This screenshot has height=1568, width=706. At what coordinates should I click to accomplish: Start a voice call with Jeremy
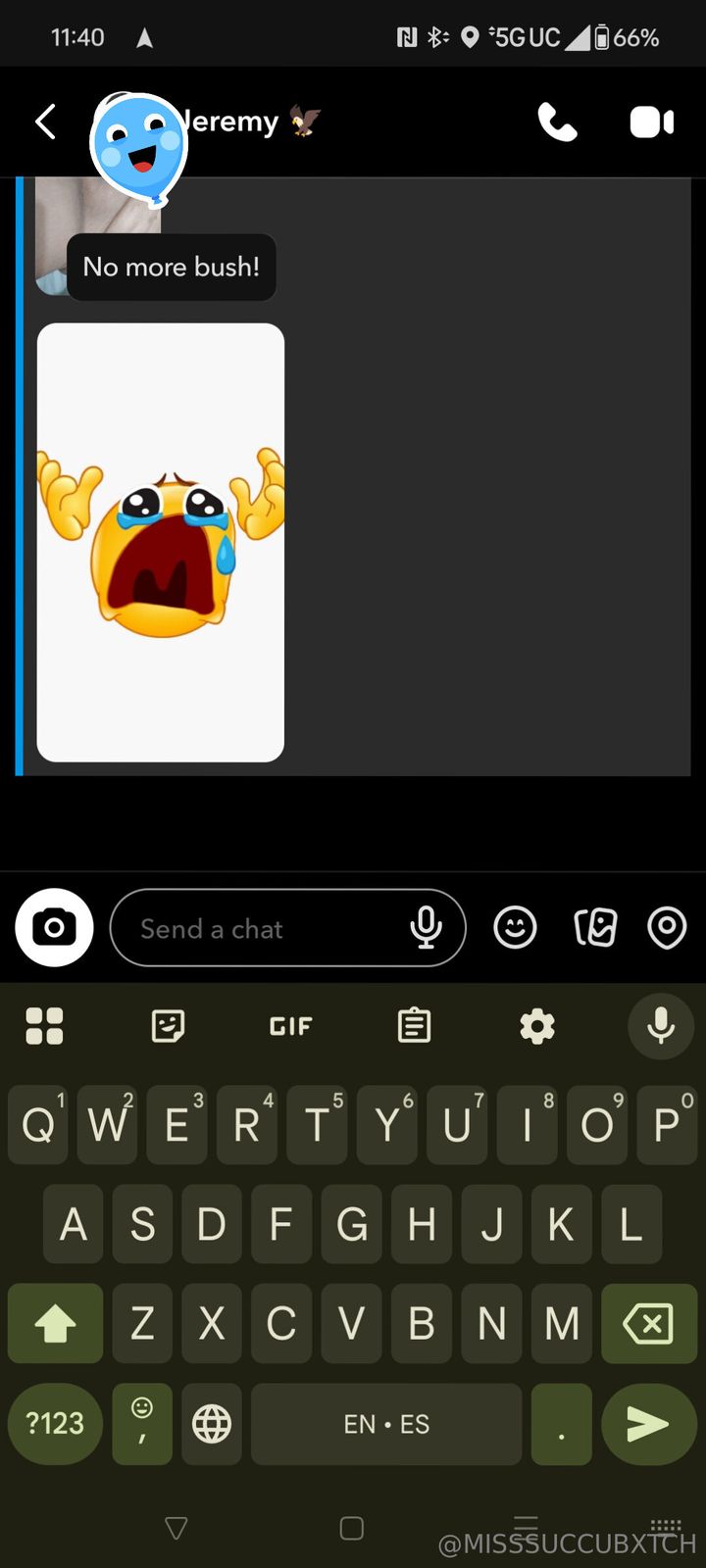(x=557, y=122)
